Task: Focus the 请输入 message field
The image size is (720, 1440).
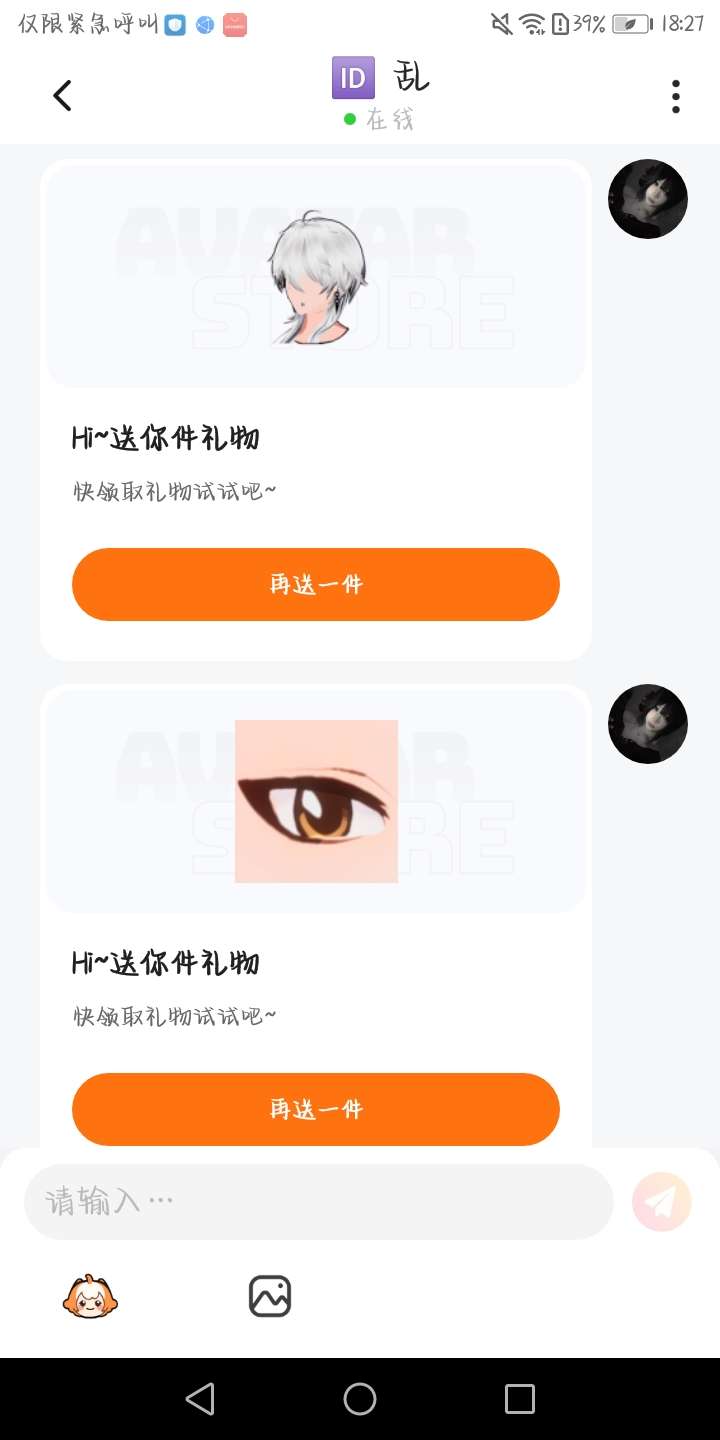Action: coord(318,1201)
